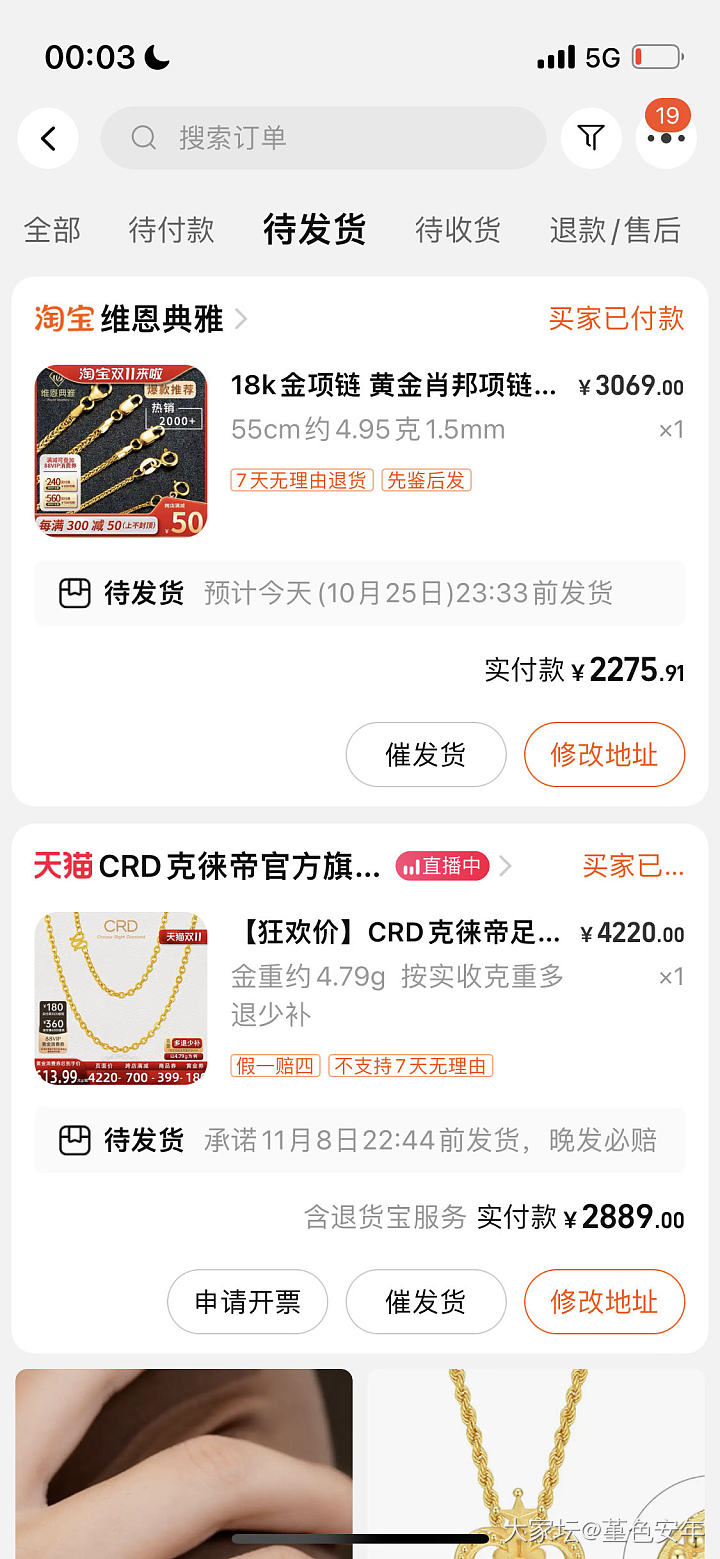
Task: Tap 修改地址 on the CRD克徕帝 order
Action: pos(604,1302)
